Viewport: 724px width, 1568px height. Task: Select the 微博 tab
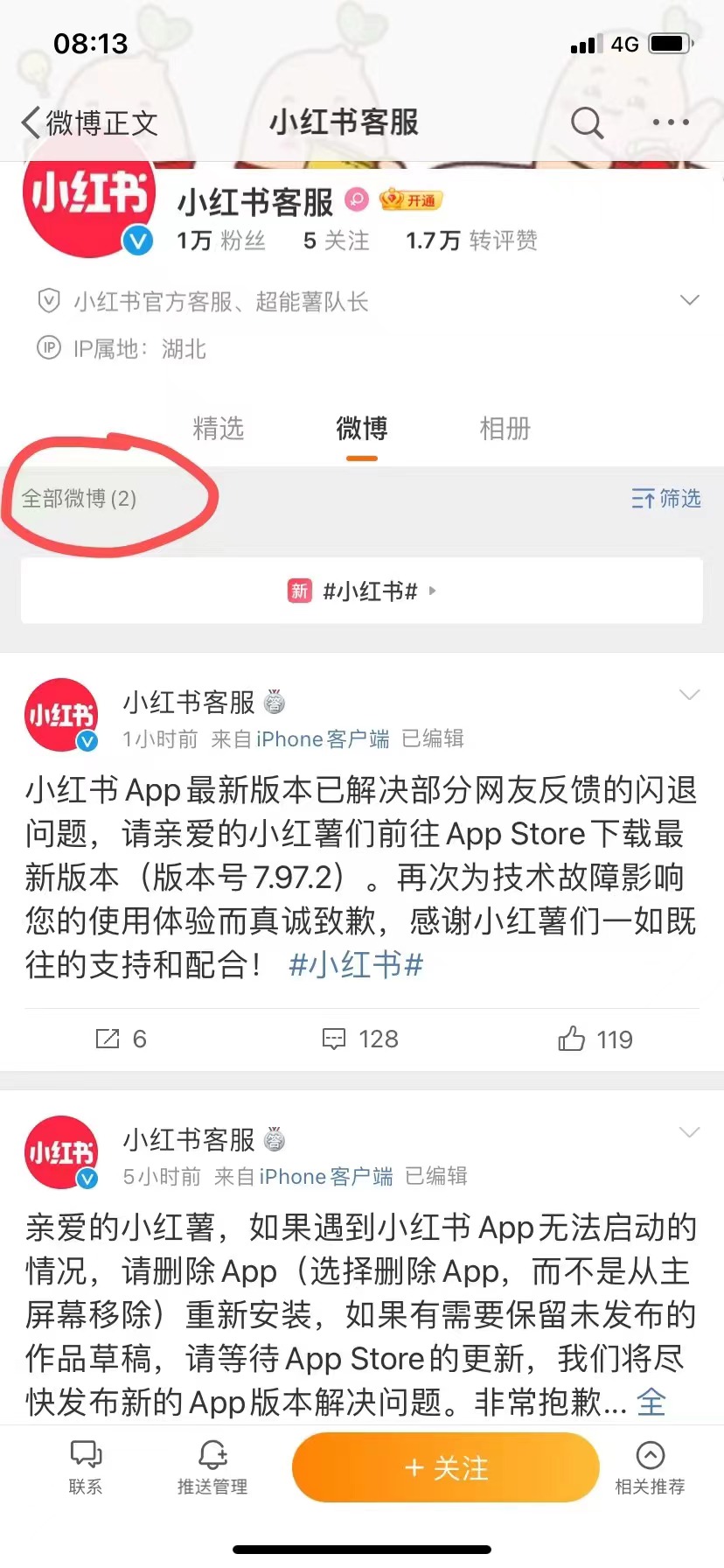[x=361, y=429]
